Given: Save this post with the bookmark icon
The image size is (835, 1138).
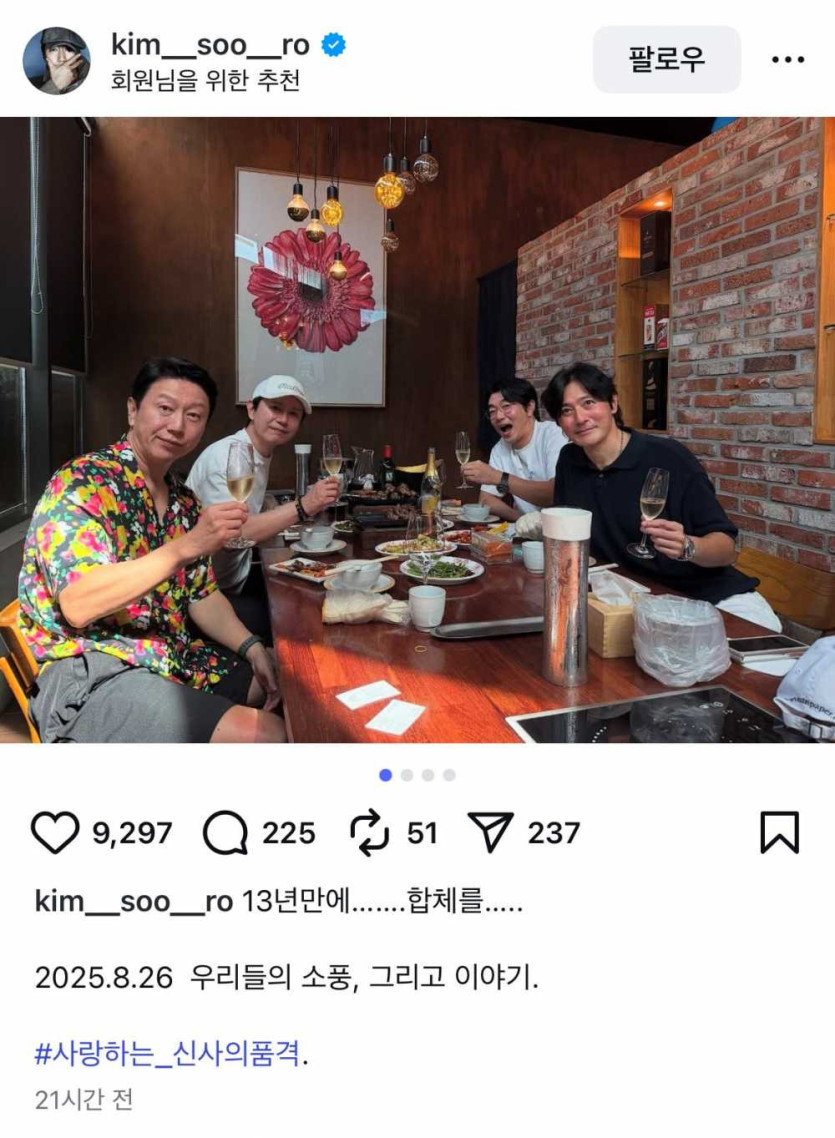Looking at the screenshot, I should tap(779, 833).
